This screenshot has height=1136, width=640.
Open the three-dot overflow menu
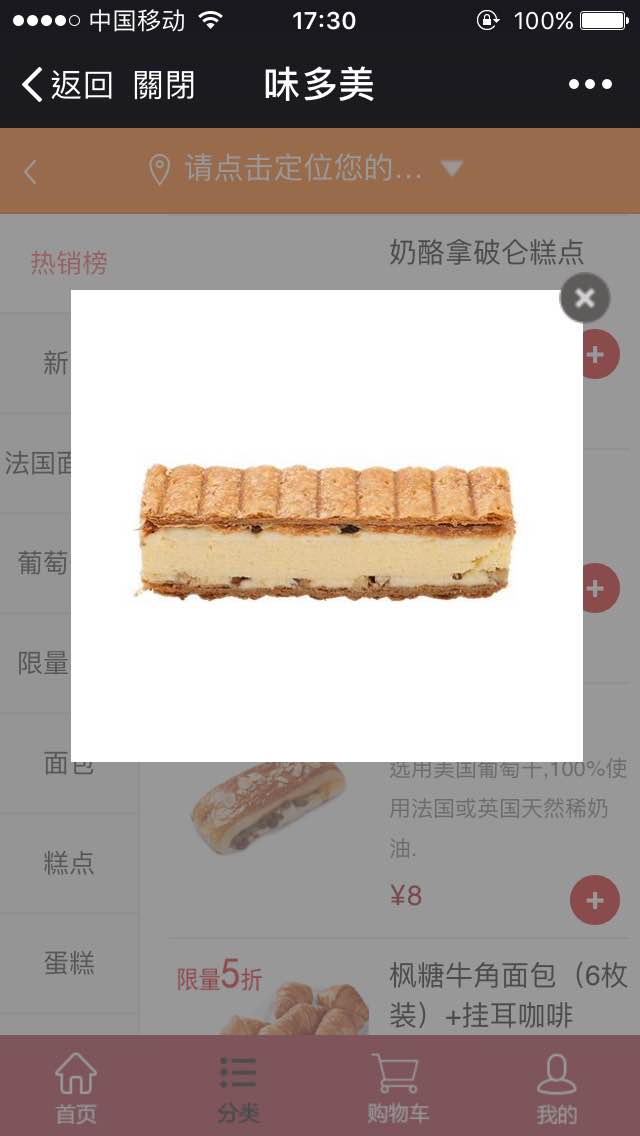click(590, 85)
